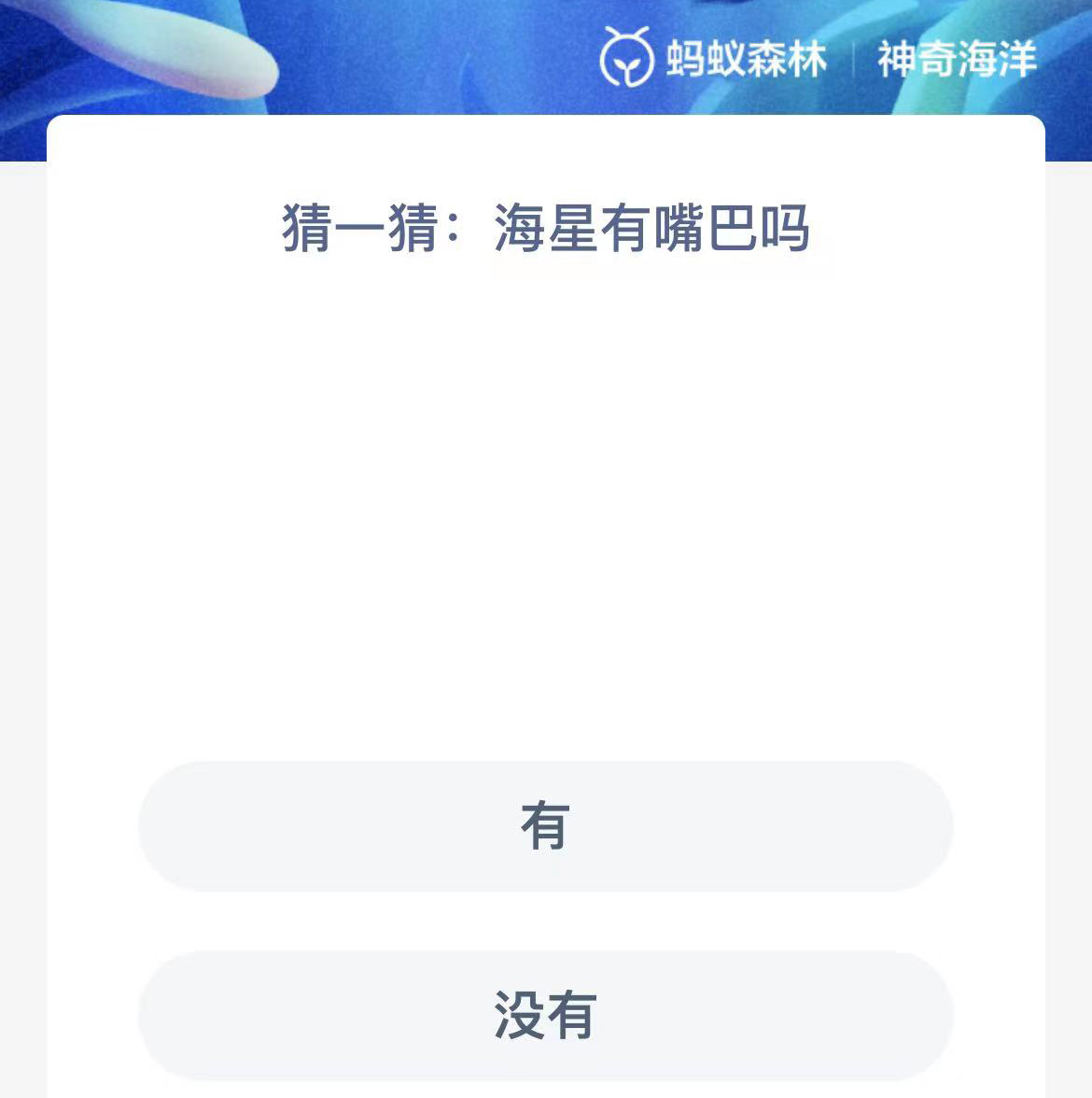1092x1098 pixels.
Task: Tap the 猜一猜 question title
Action: click(546, 227)
